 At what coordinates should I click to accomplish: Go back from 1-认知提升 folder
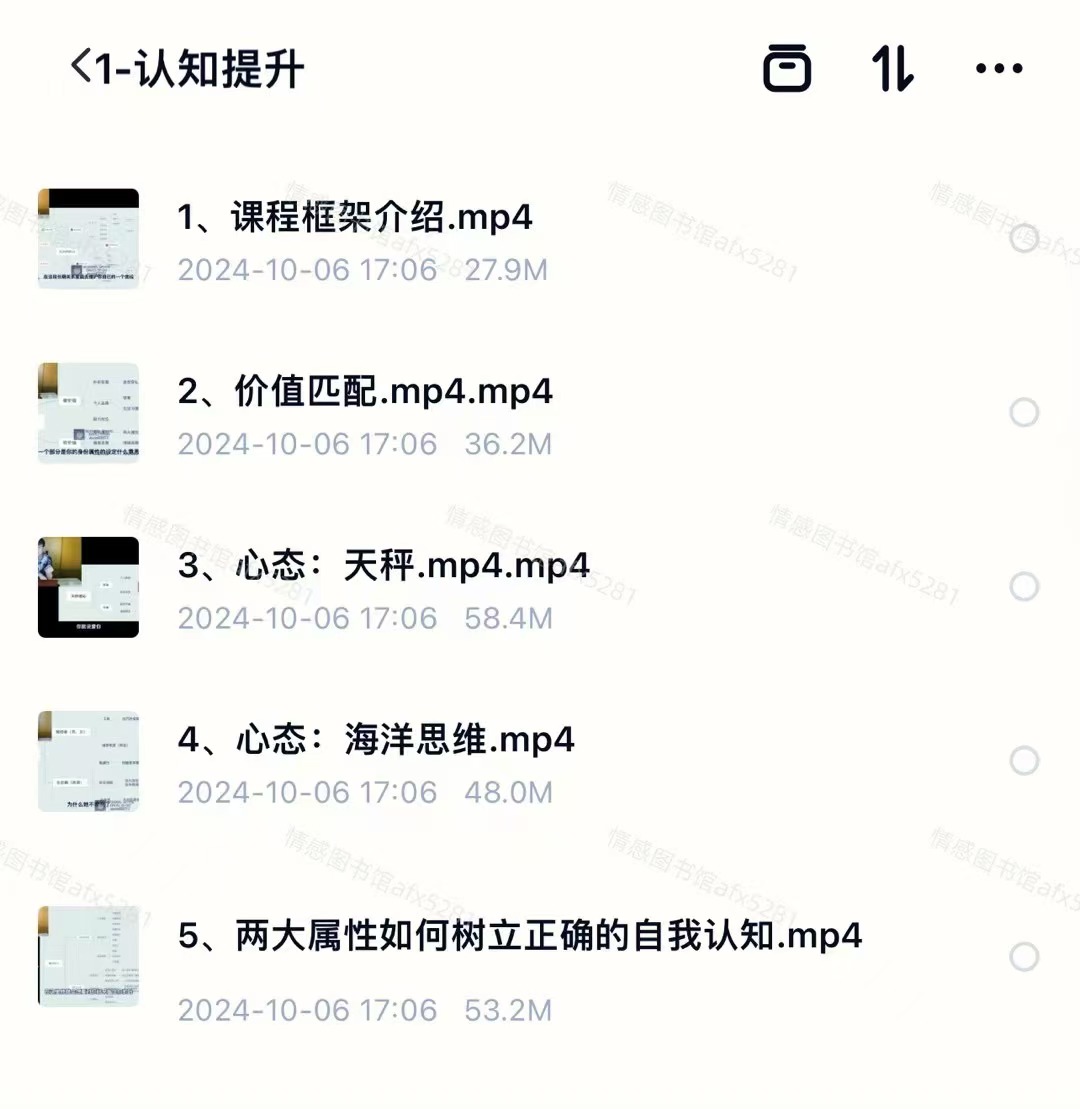tap(82, 68)
